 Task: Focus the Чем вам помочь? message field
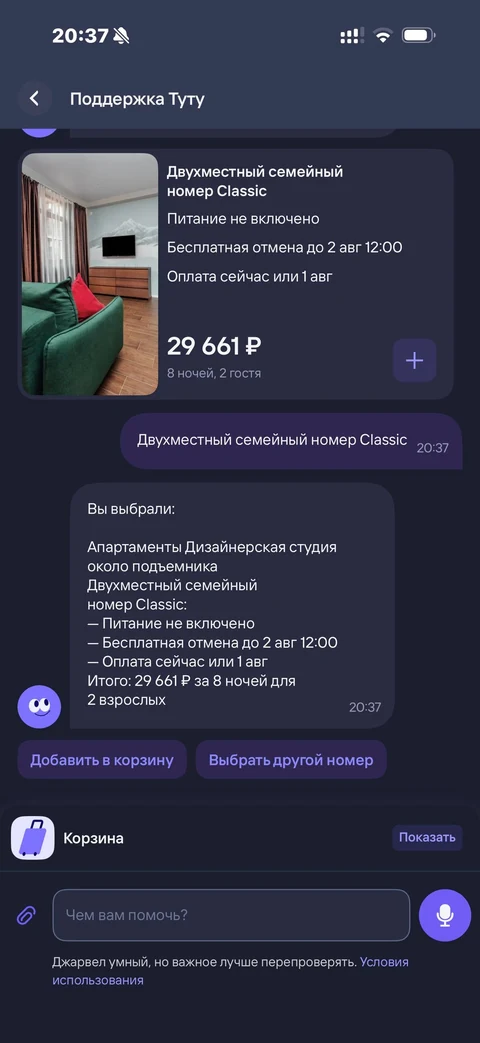(x=231, y=915)
